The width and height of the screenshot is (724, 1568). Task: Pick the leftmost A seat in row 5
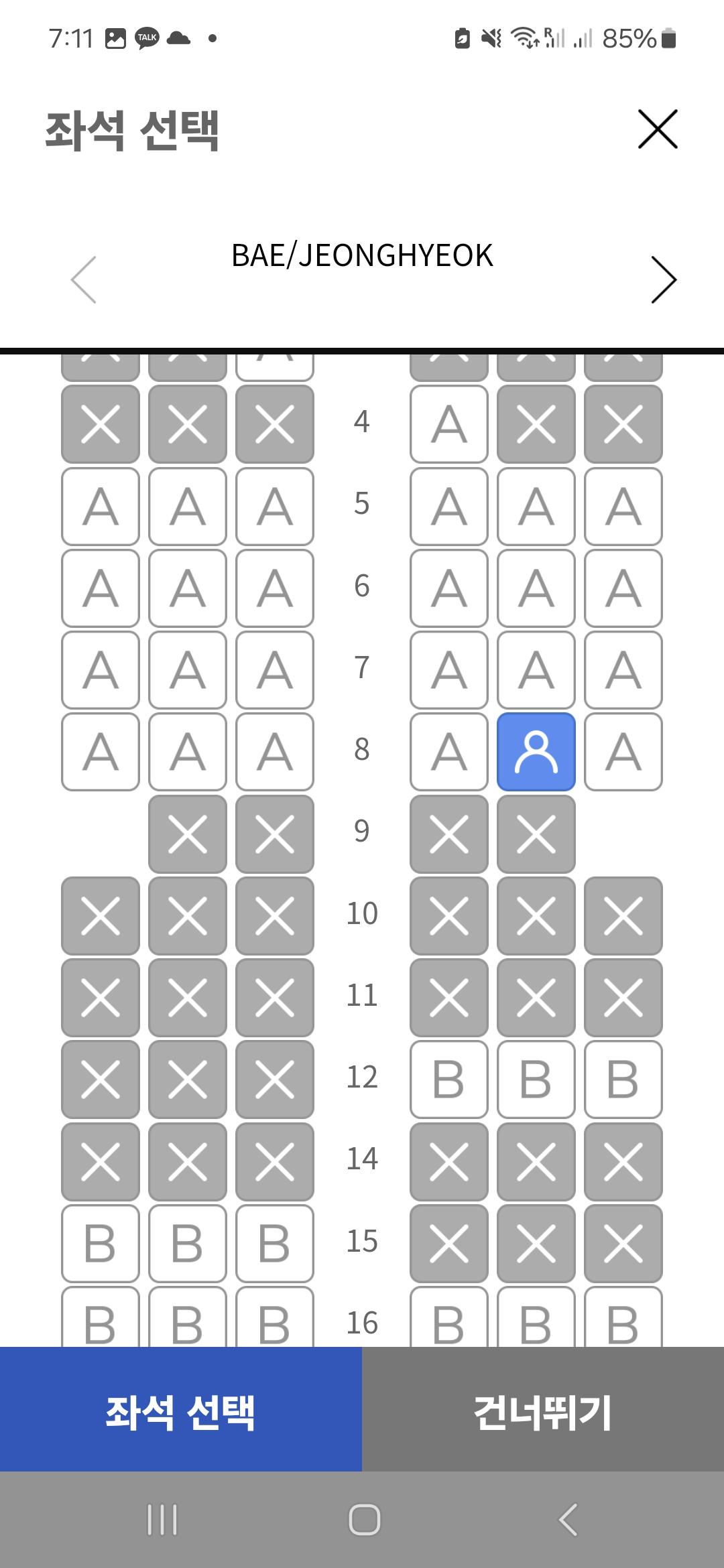point(101,507)
